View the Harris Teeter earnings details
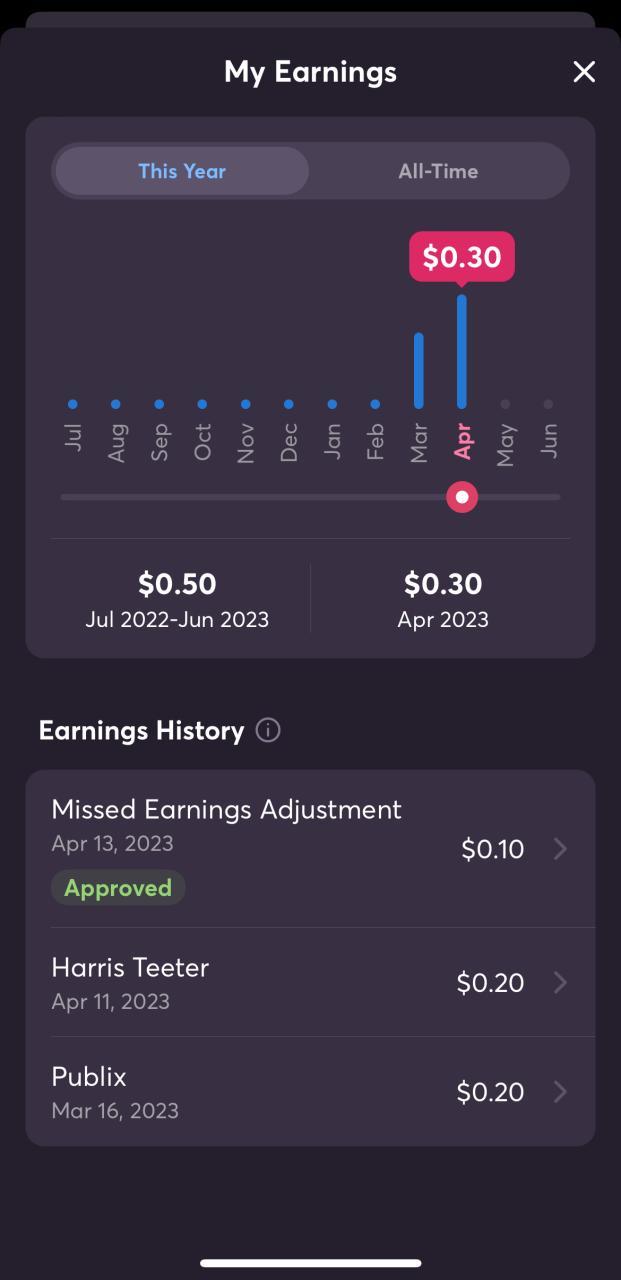Viewport: 621px width, 1280px height. click(310, 983)
